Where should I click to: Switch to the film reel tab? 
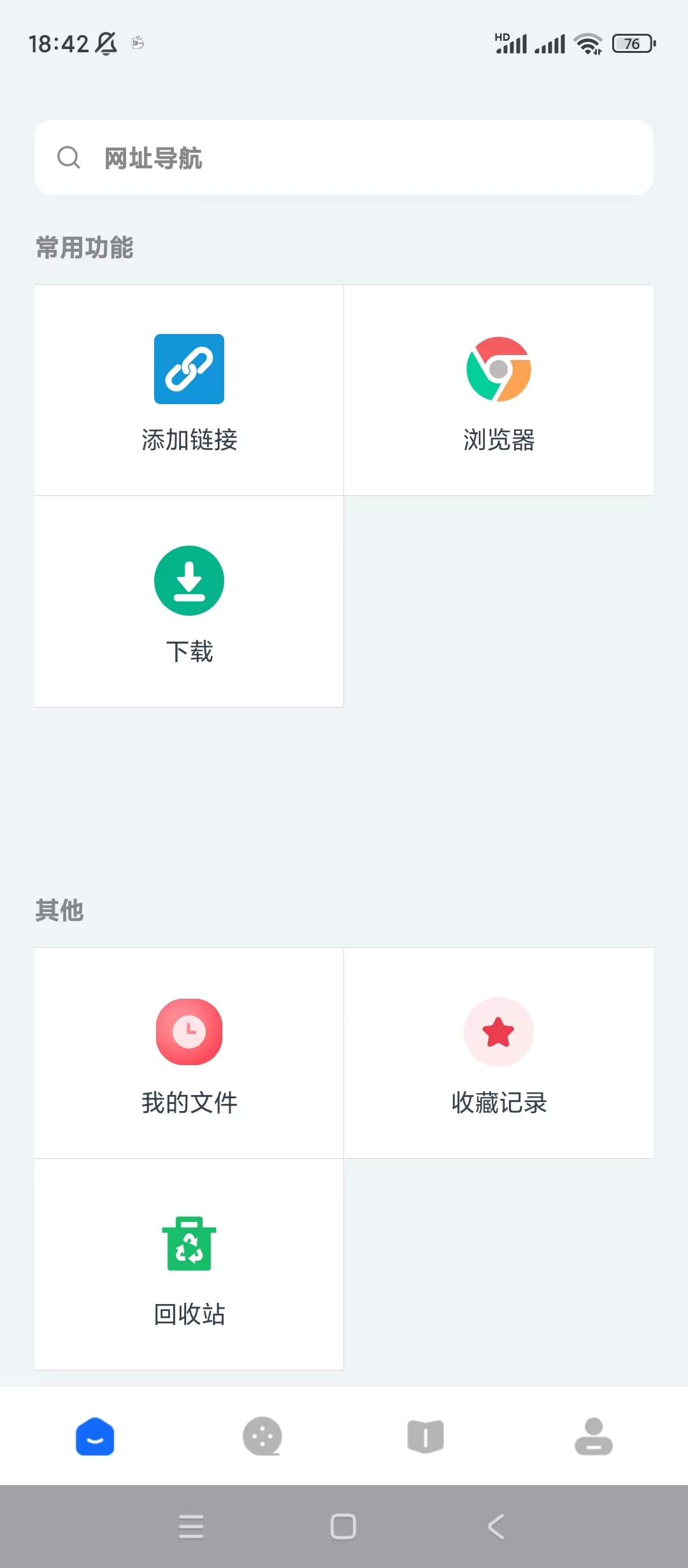262,1437
